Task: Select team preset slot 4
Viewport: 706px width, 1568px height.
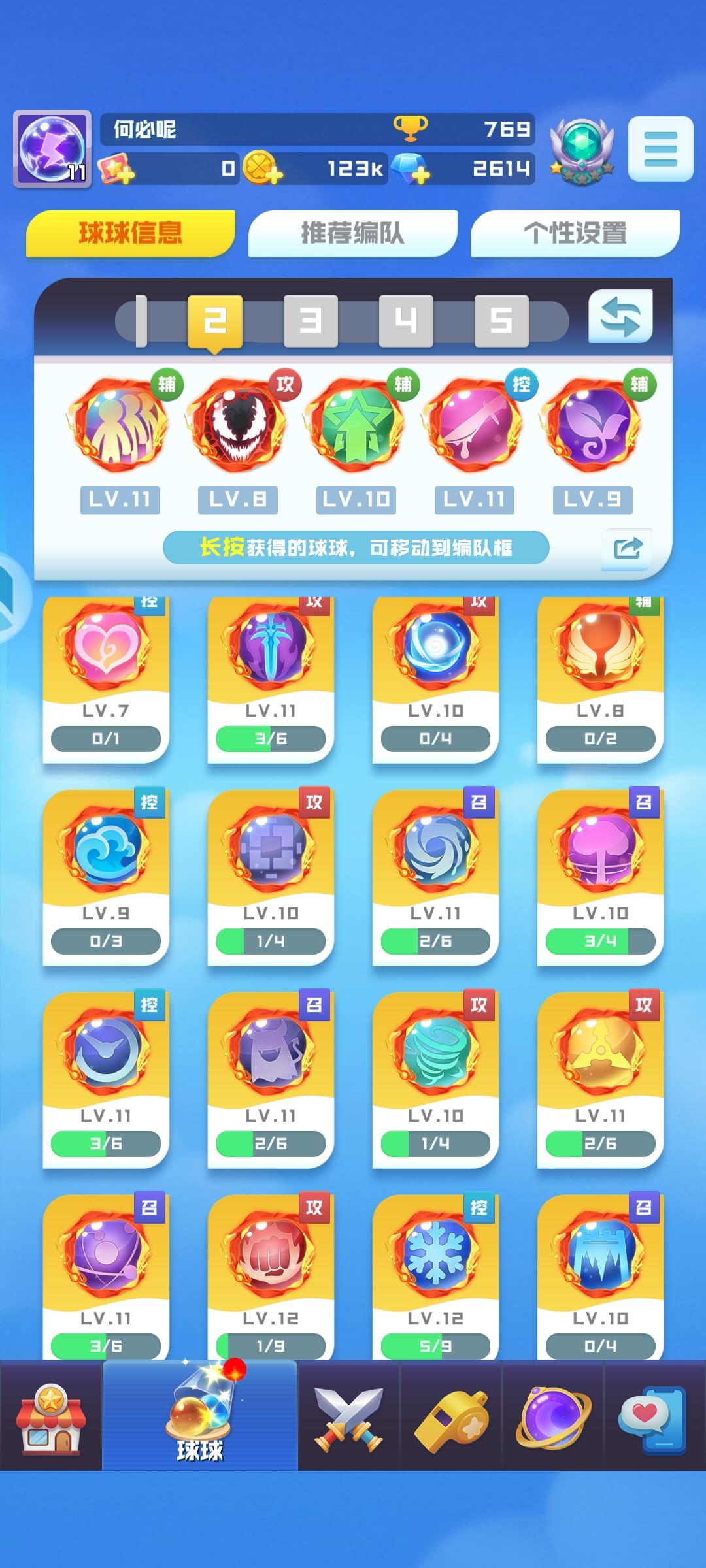Action: tap(405, 319)
